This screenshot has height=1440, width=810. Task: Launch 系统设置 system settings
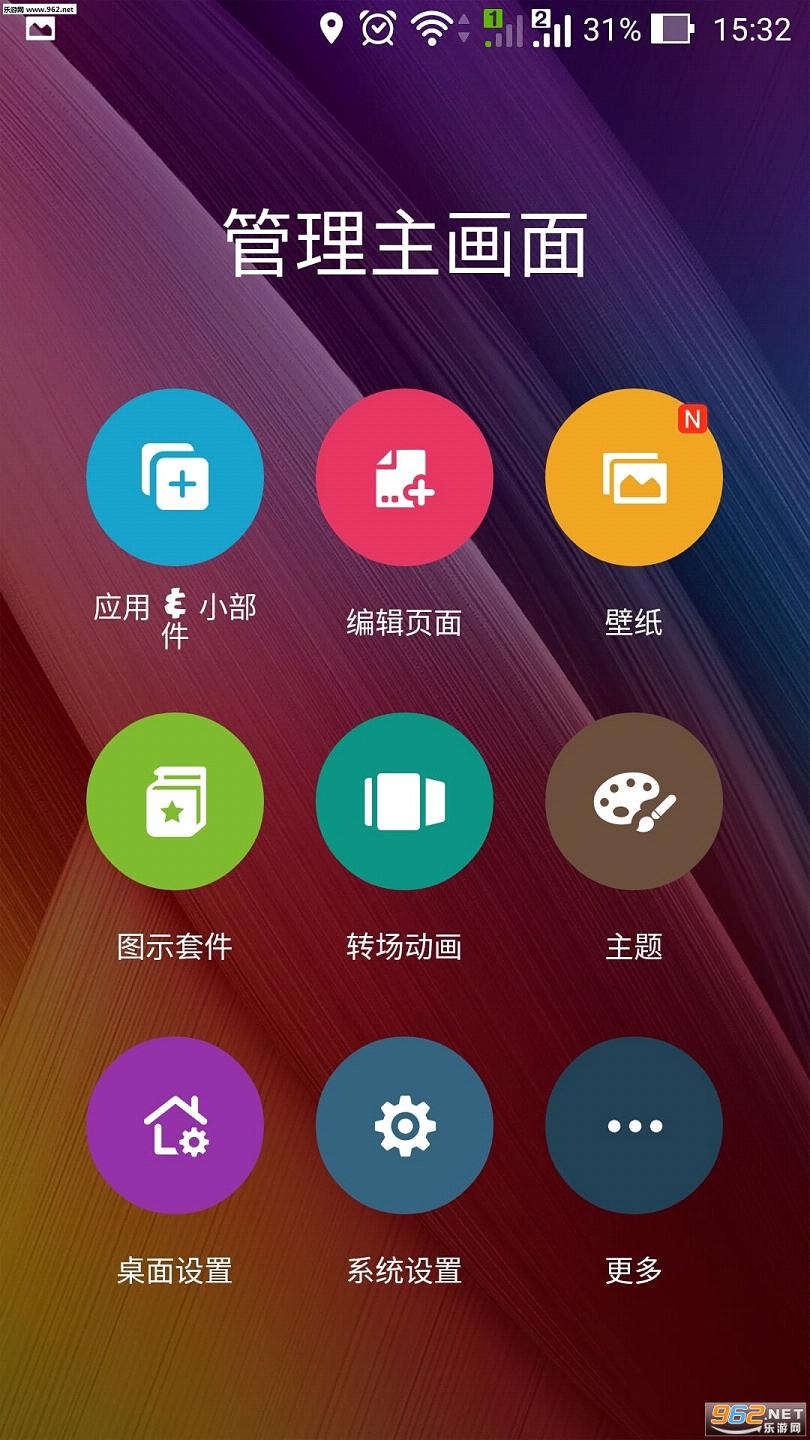[404, 1125]
